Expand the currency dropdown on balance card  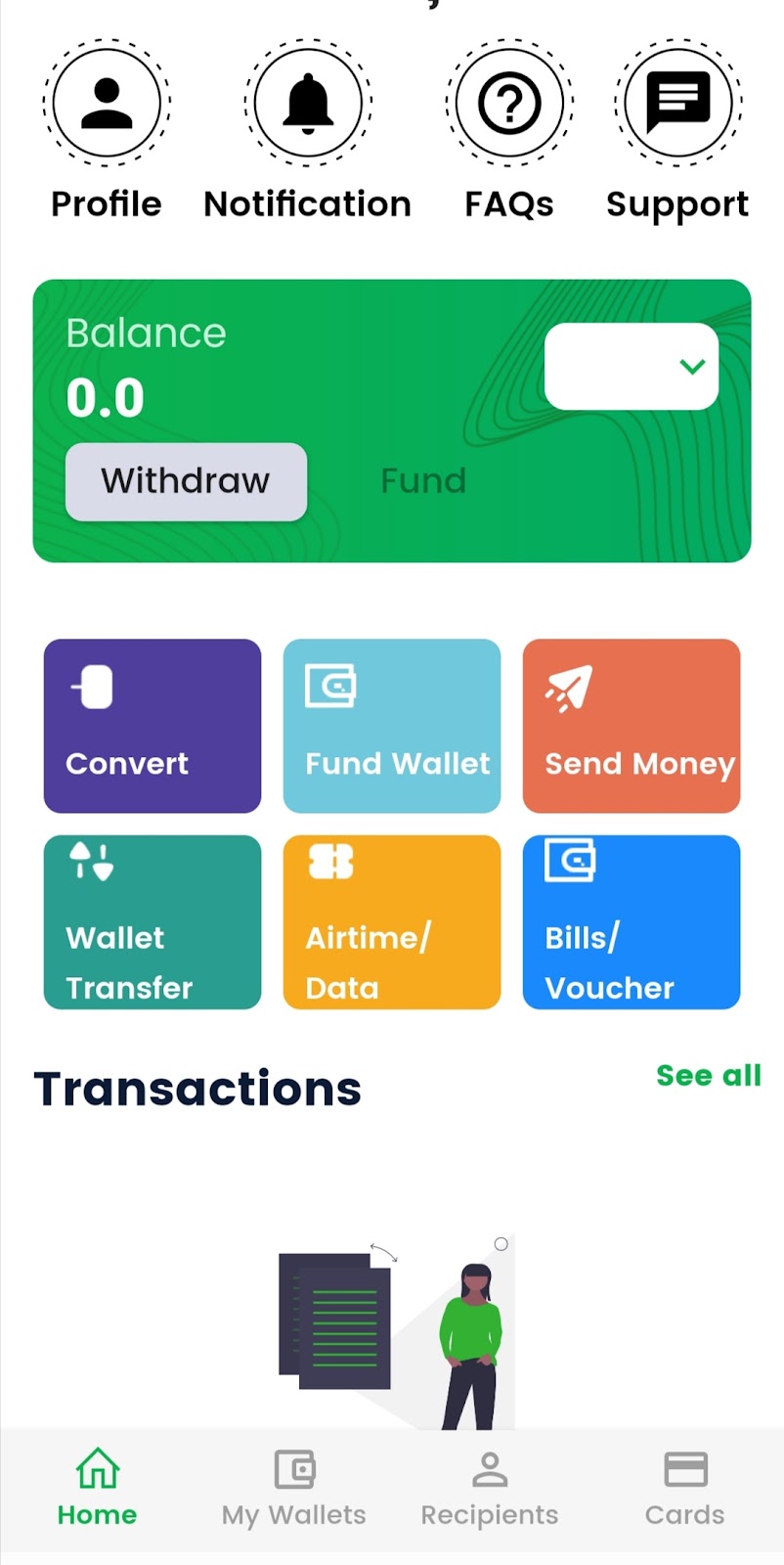[x=632, y=366]
